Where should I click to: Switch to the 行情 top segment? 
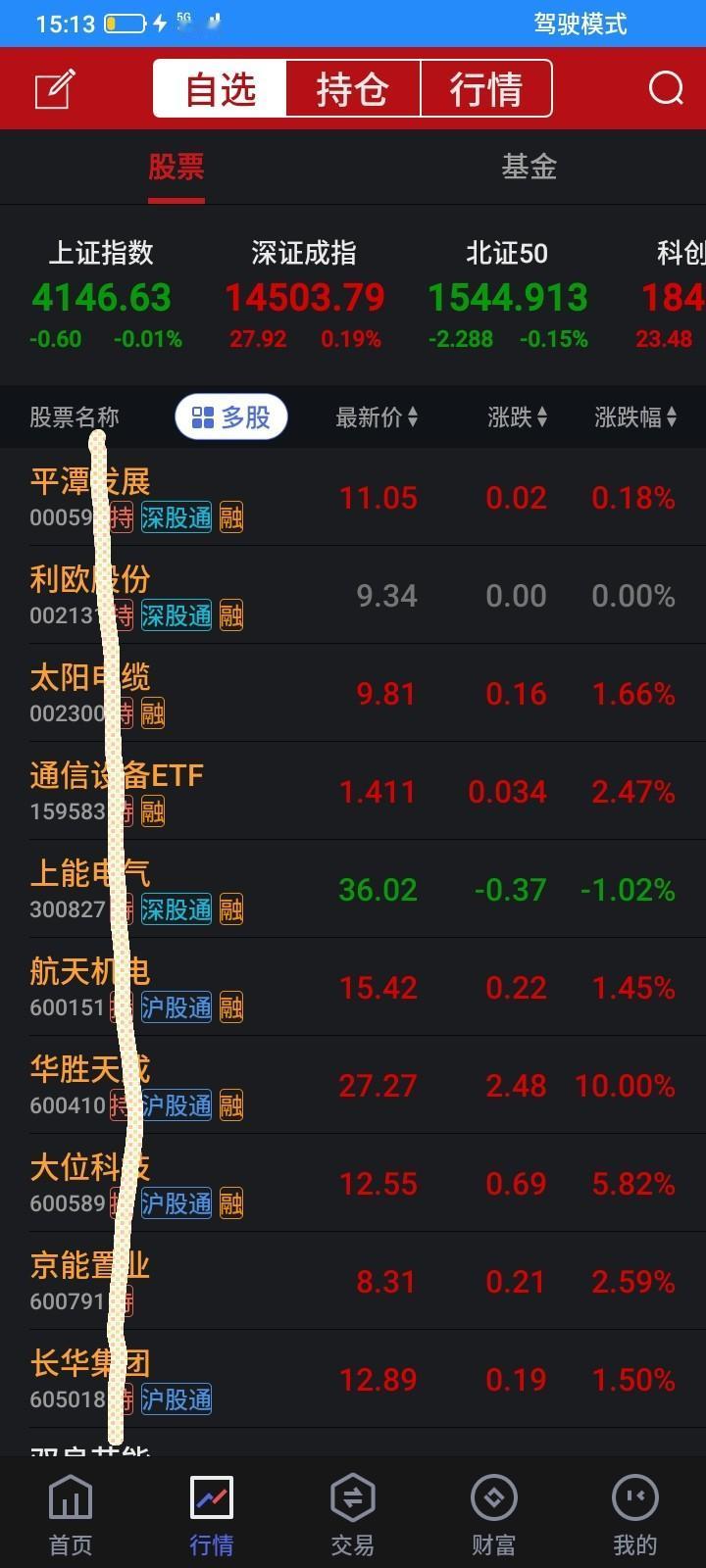485,89
